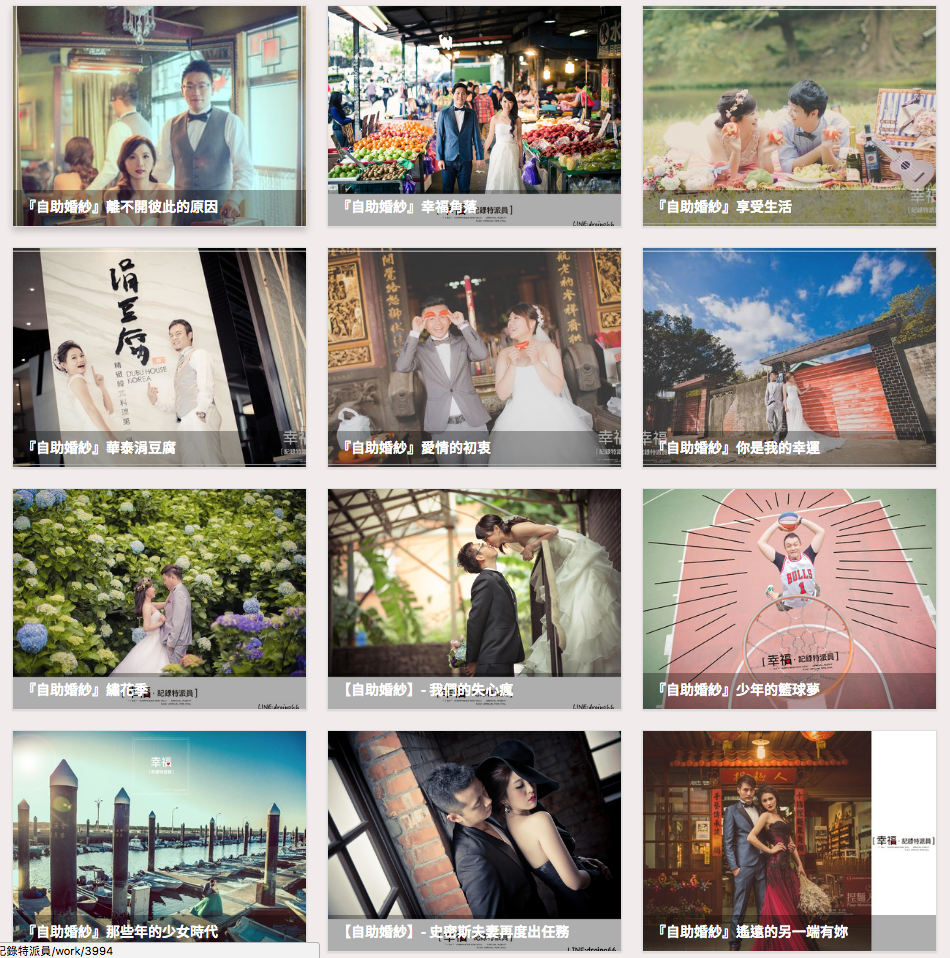The height and width of the screenshot is (958, 950).
Task: Select the 華泰涓豆腐 album tile
Action: coord(159,357)
